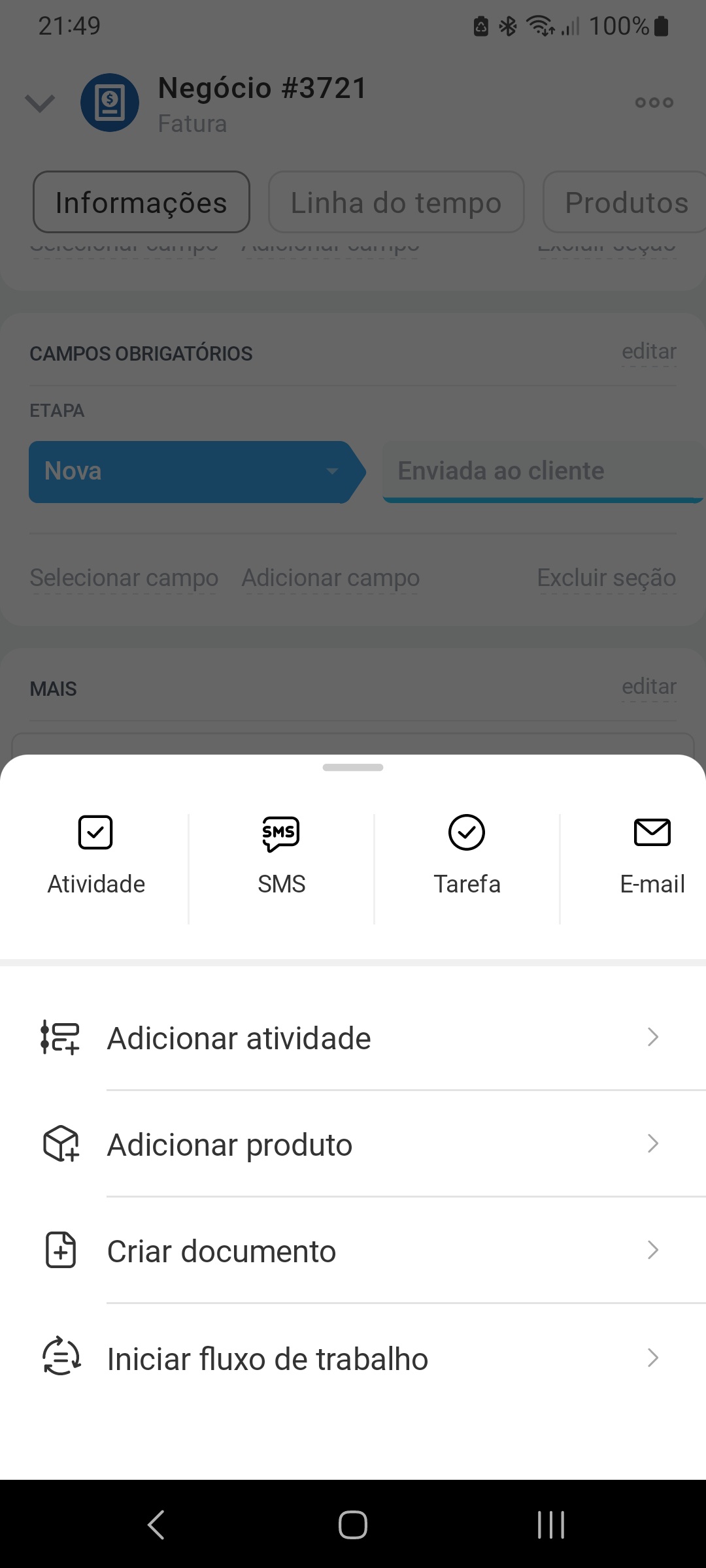
Task: Choose Atividade in the action sheet
Action: 95,856
